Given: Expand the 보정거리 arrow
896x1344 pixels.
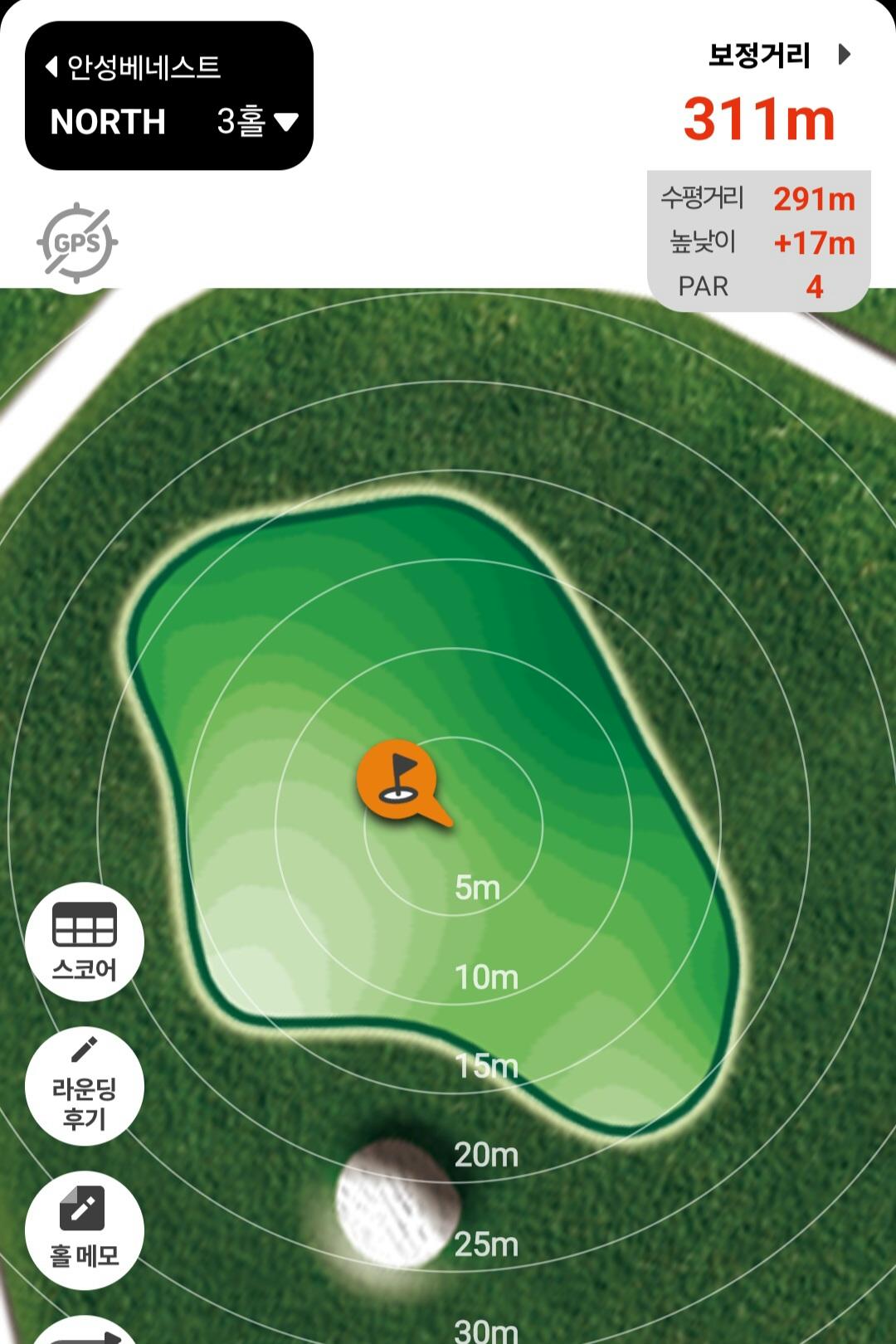Looking at the screenshot, I should click(x=844, y=55).
